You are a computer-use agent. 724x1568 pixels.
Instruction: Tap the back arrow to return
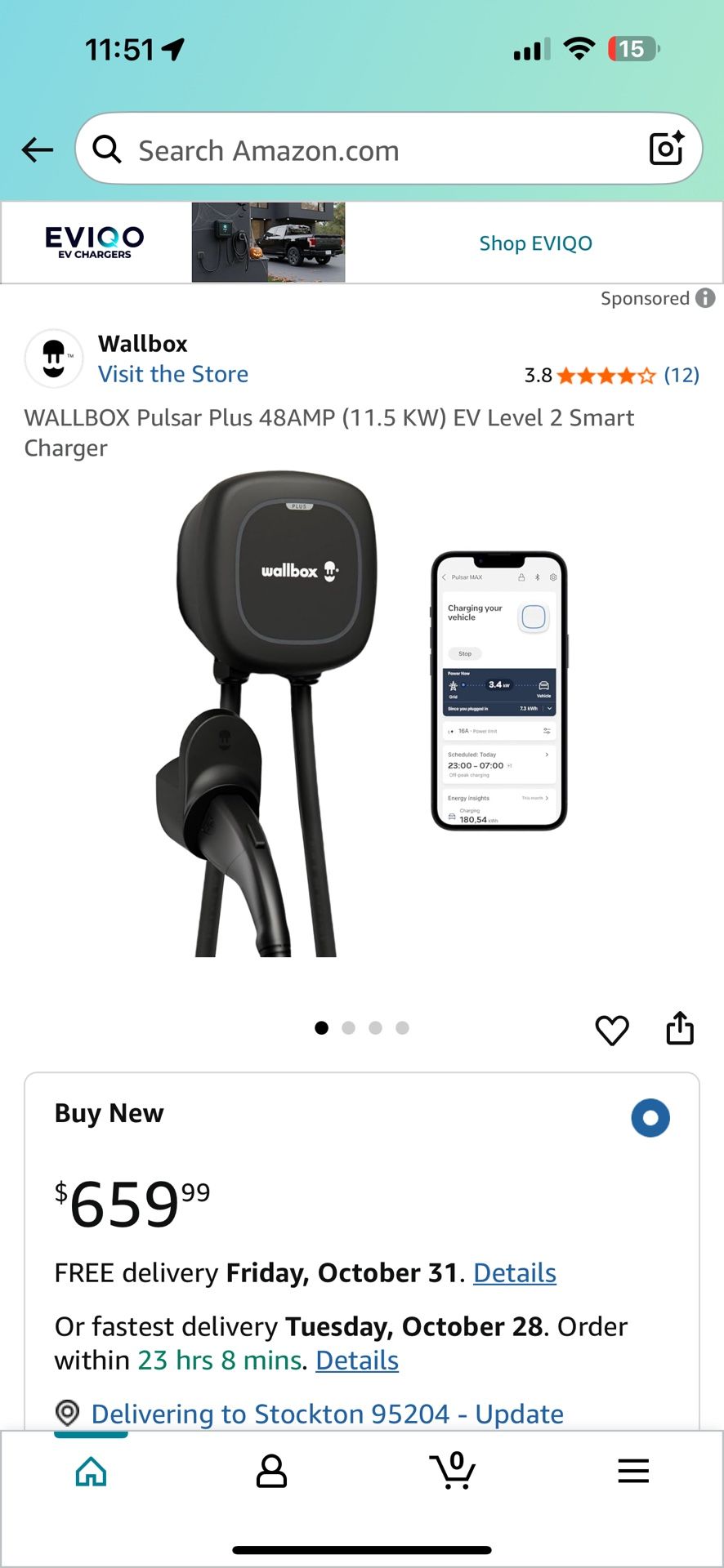36,149
